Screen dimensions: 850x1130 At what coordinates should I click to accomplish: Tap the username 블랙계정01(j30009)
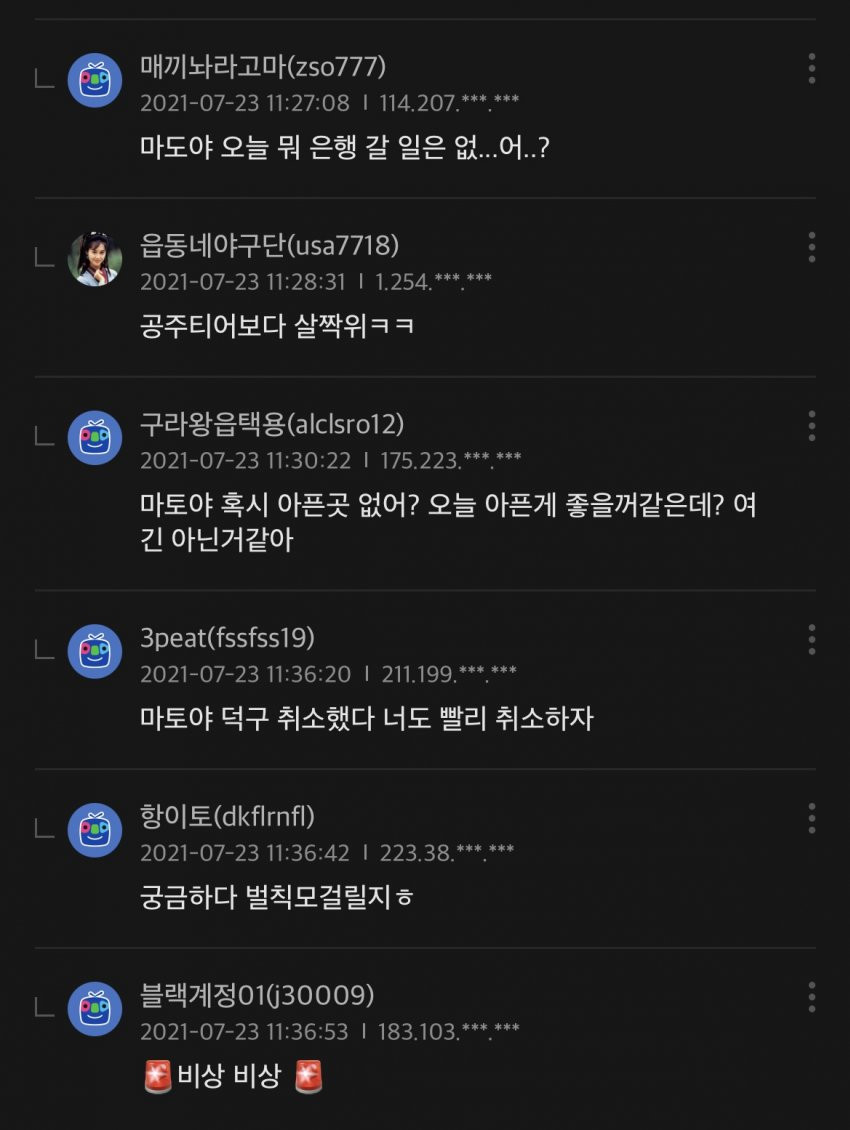[257, 996]
